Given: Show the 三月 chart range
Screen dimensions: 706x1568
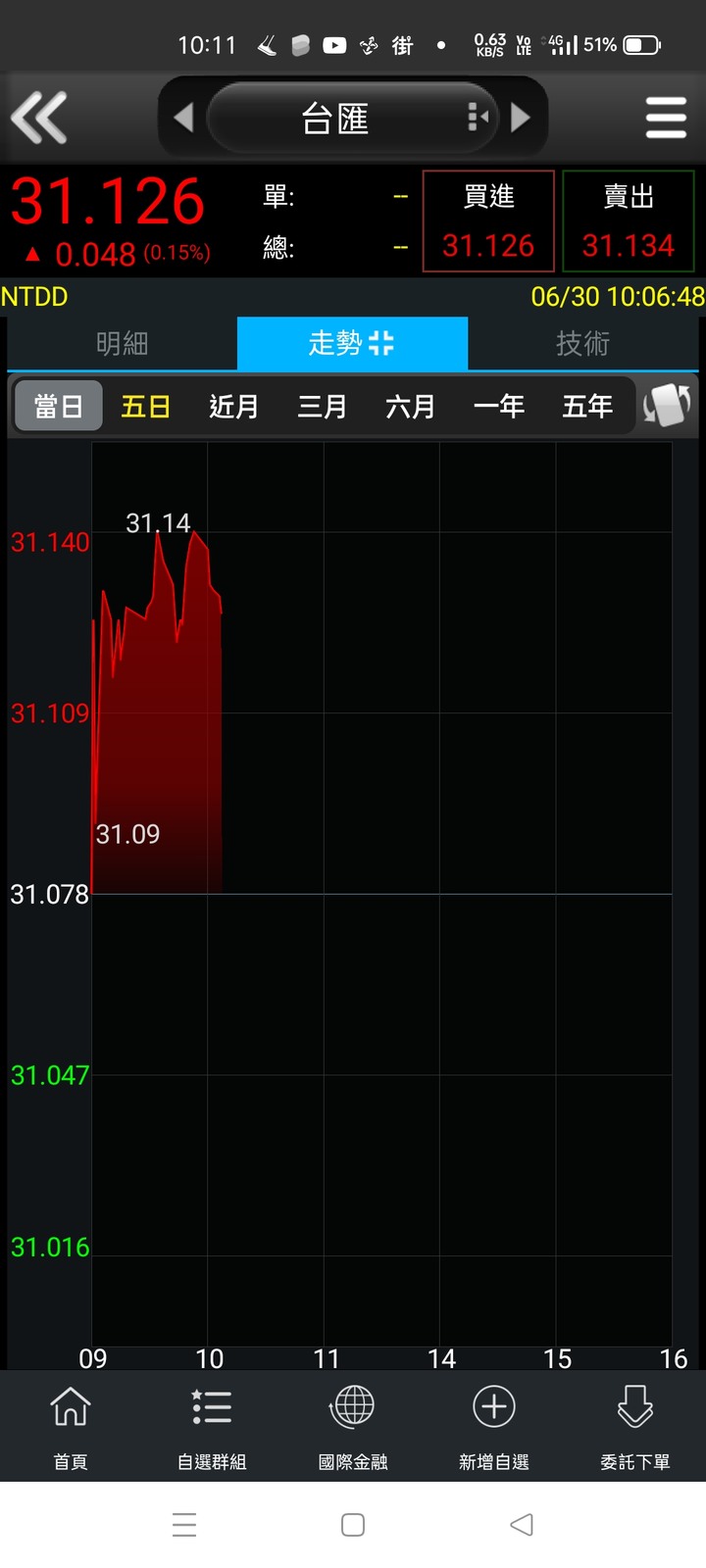Looking at the screenshot, I should [x=323, y=406].
